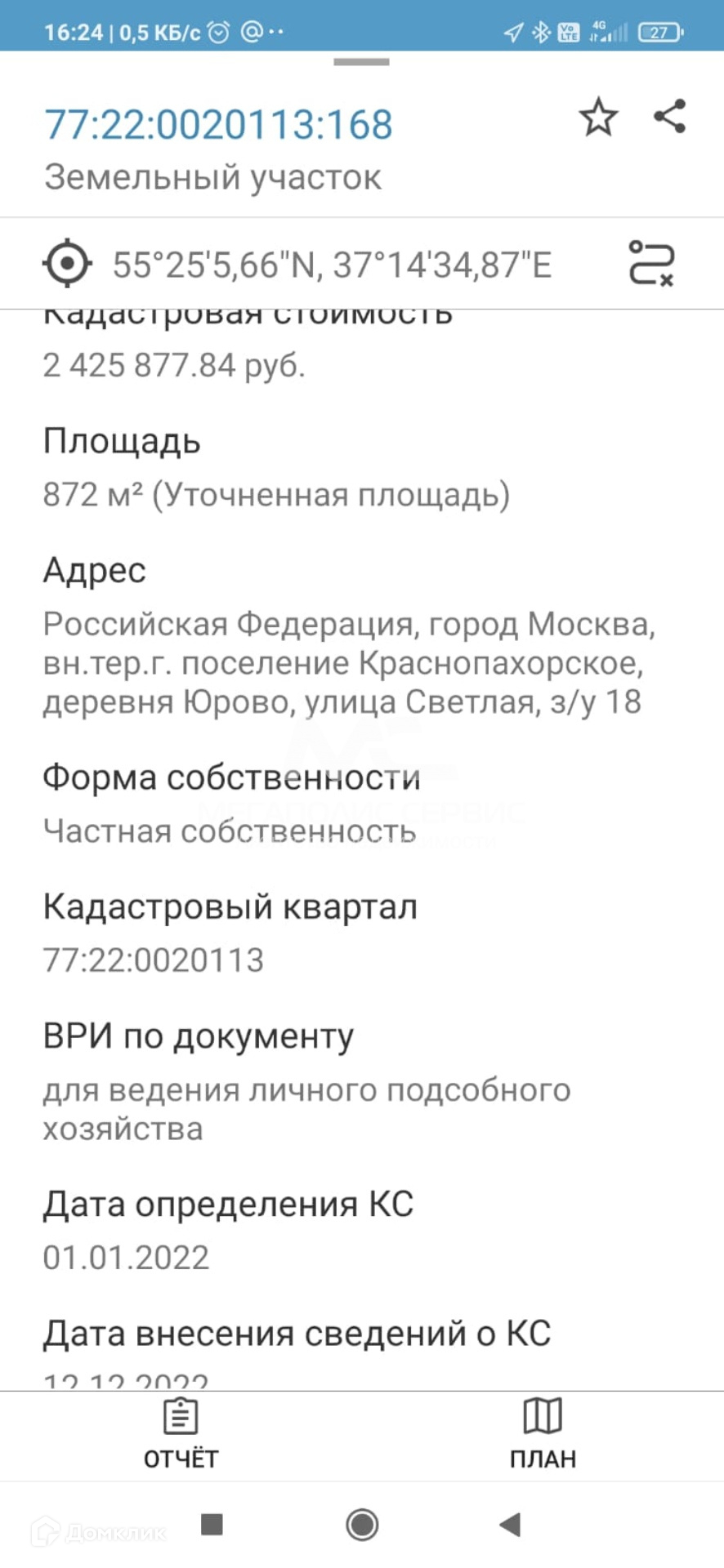Open cadastral number 77:22:0020113:168 link
The image size is (724, 1568).
[x=218, y=124]
